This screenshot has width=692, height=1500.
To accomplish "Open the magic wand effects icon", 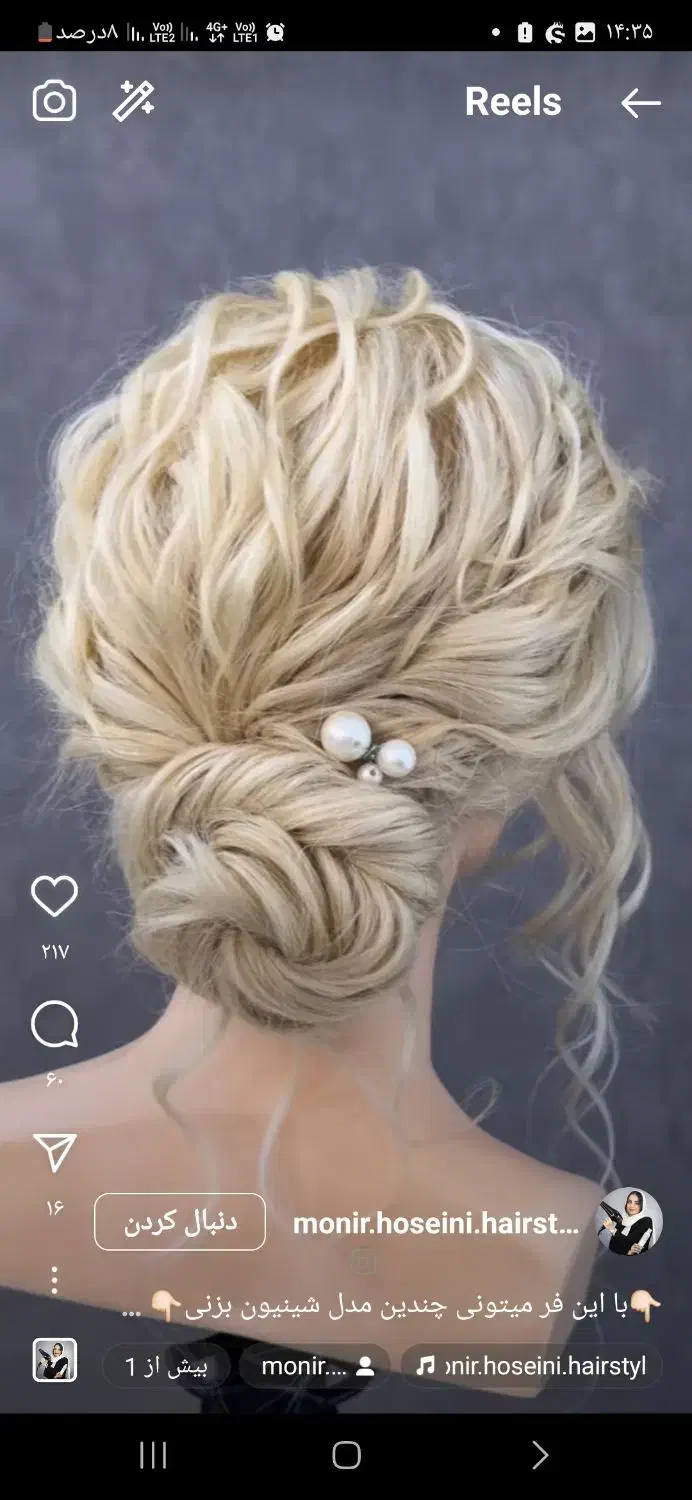I will pyautogui.click(x=133, y=102).
